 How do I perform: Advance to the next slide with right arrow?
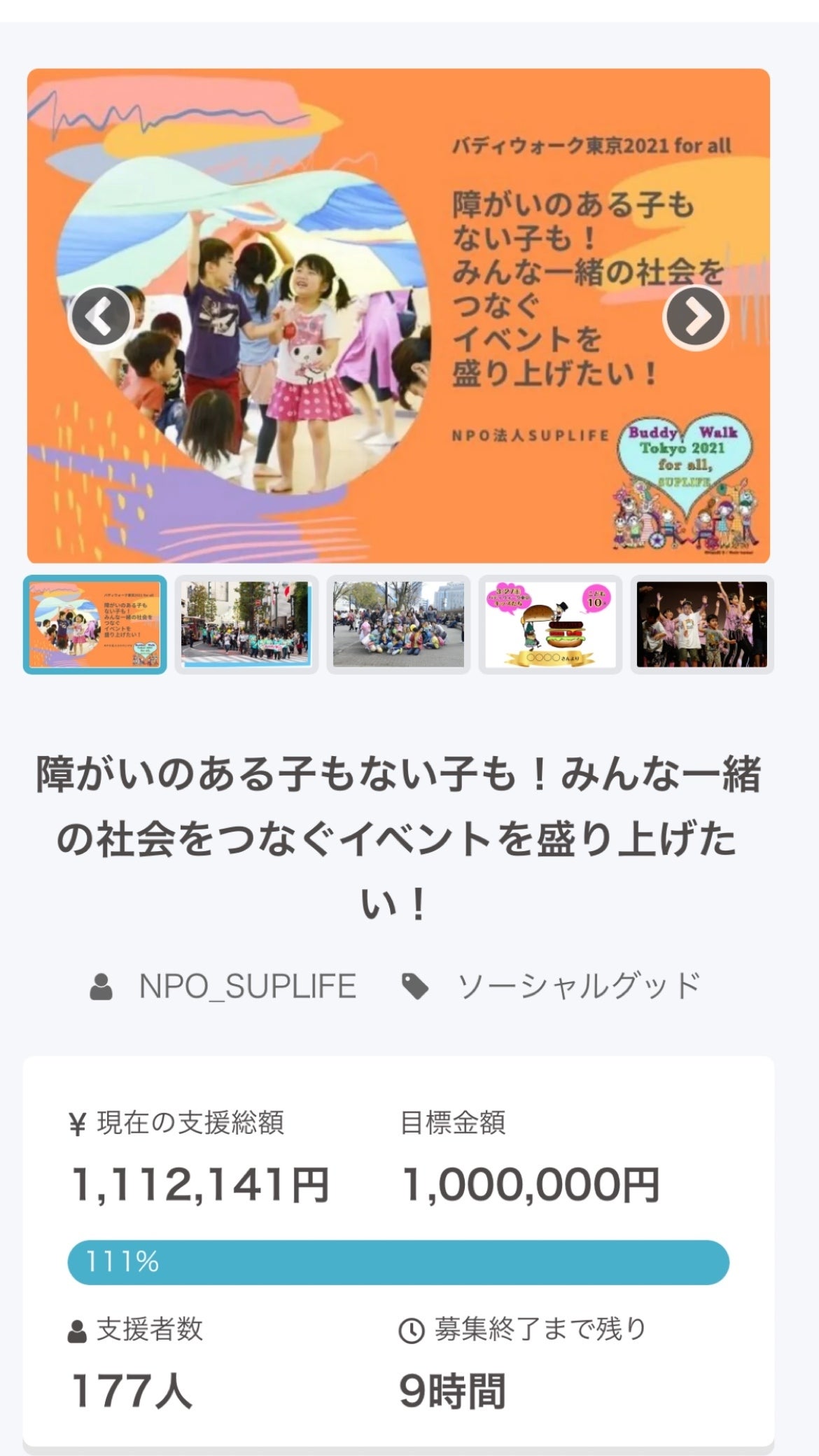pos(695,316)
